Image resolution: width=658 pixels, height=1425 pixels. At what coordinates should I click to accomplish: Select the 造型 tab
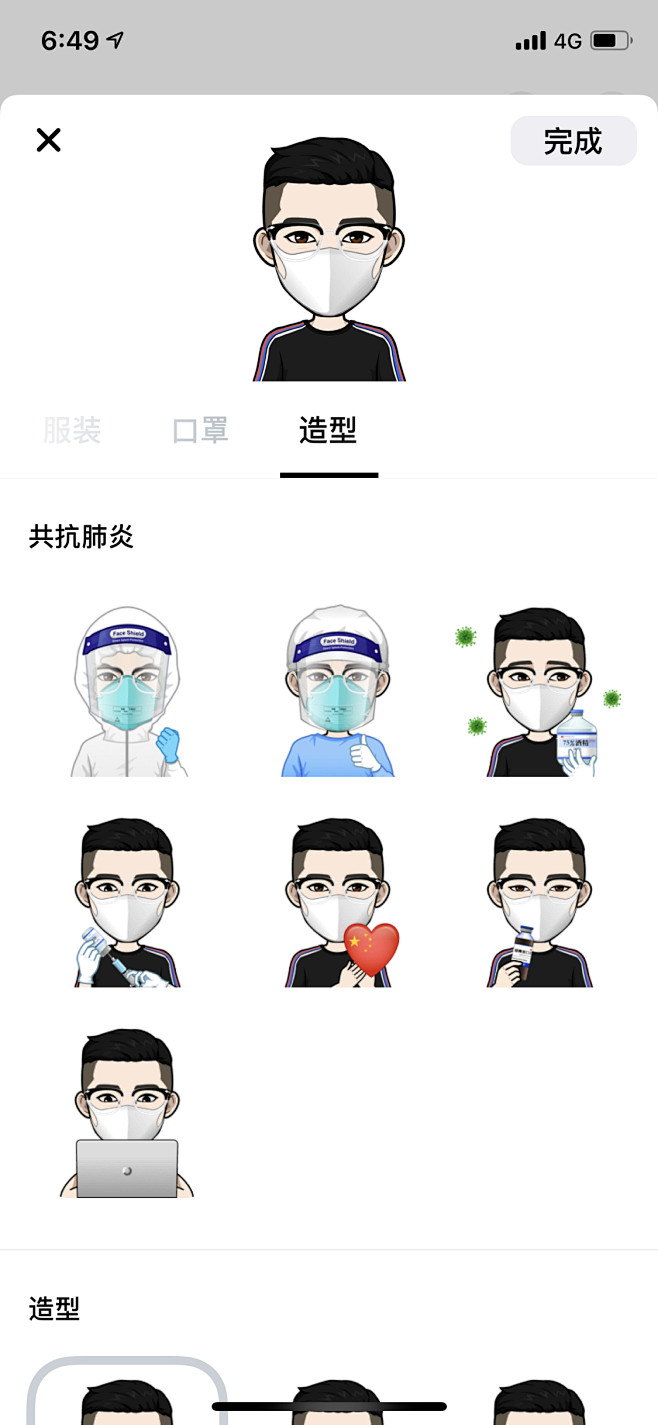coord(328,431)
